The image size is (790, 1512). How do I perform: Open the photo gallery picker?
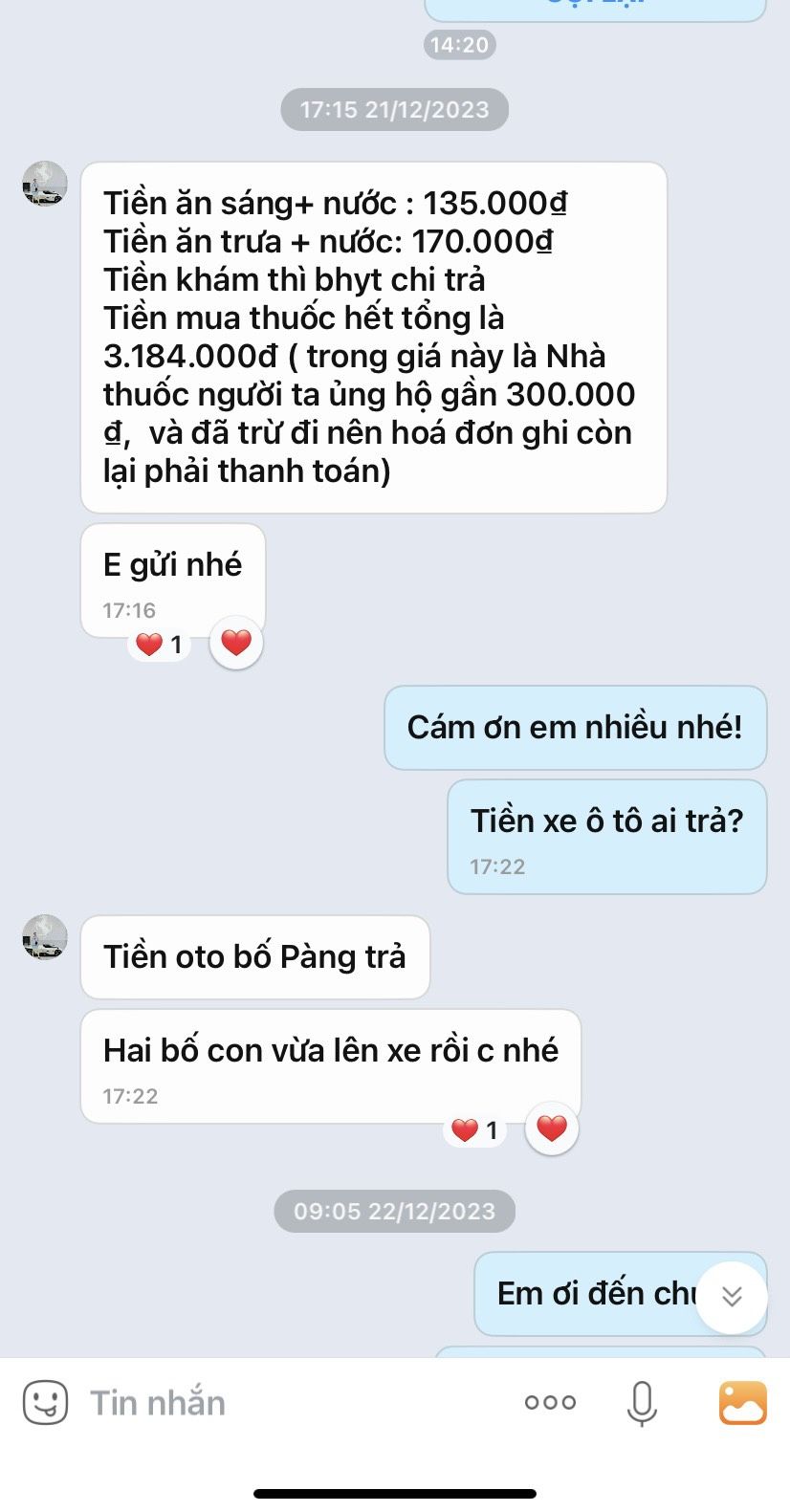[742, 1403]
